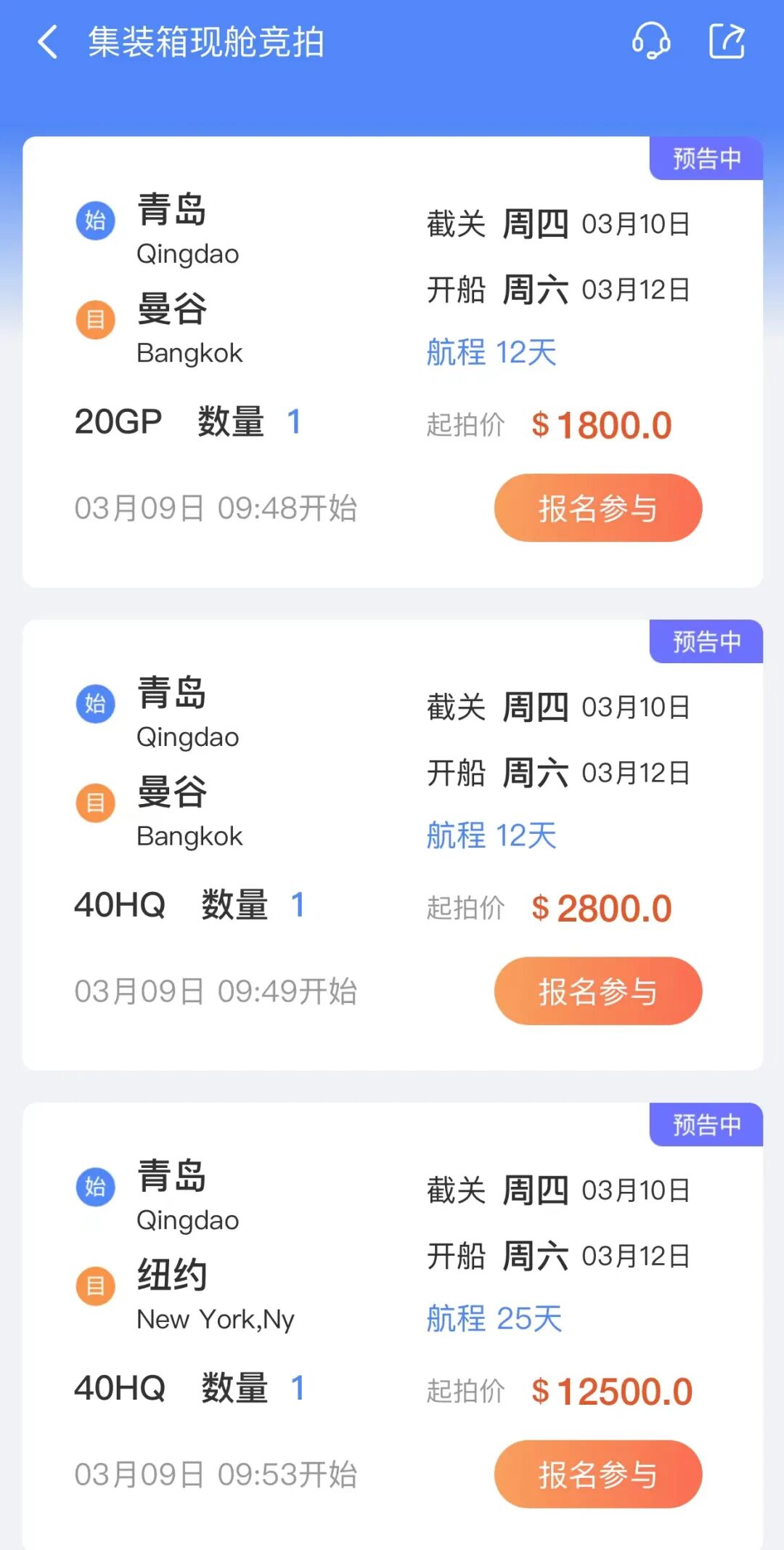Contact customer service via headset icon
Image resolution: width=784 pixels, height=1550 pixels.
pos(651,41)
